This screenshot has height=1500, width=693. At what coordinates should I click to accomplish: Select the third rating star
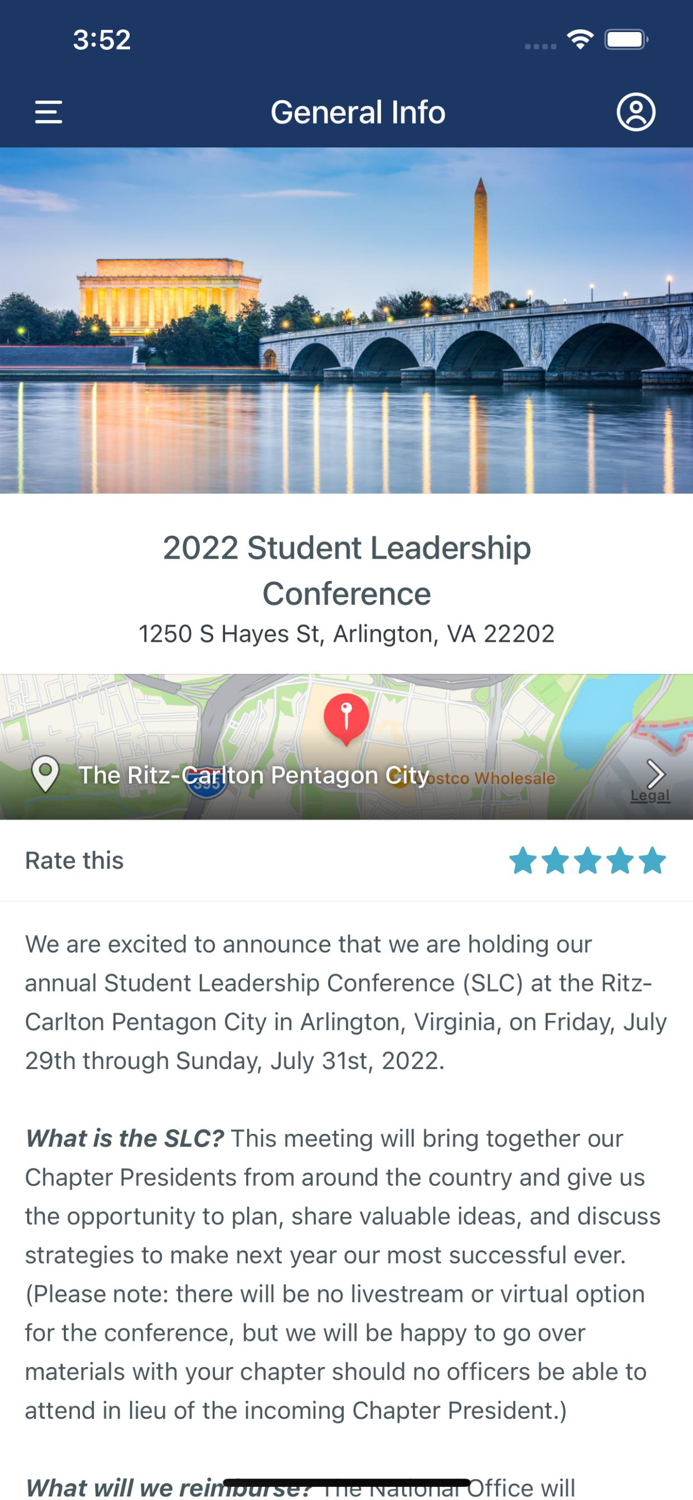tap(588, 860)
